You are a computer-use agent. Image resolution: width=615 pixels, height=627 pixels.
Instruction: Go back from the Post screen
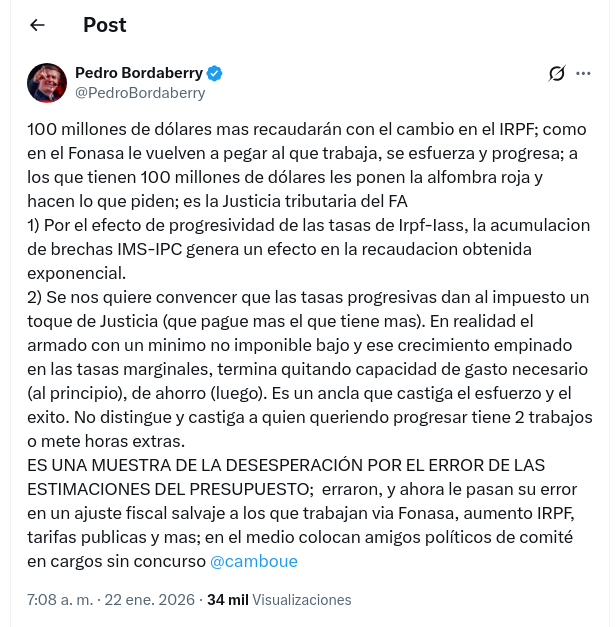(x=38, y=25)
